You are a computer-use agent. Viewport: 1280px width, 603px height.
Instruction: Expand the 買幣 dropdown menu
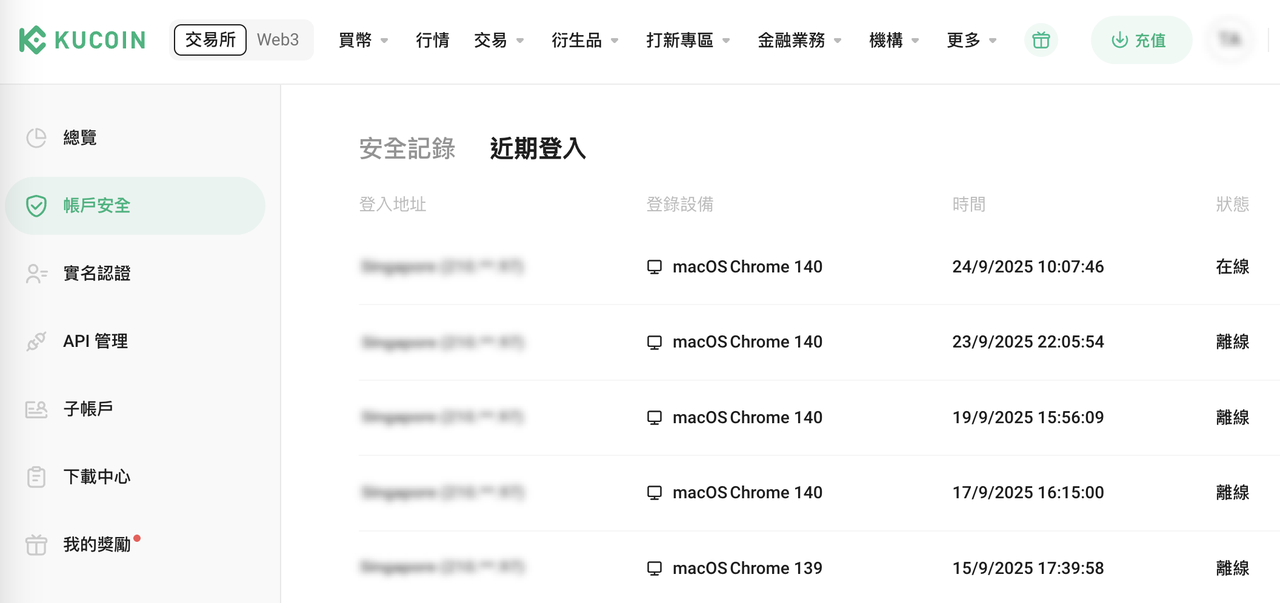[363, 40]
